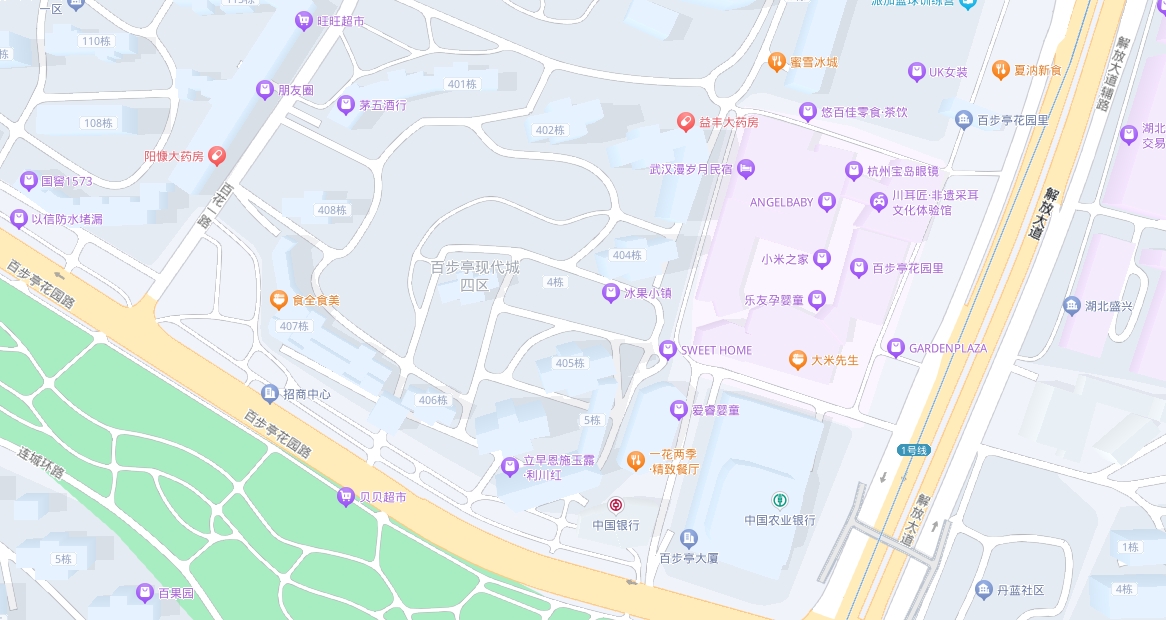Screen dimensions: 1166x620
Task: Select the 大米先生 restaurant marker
Action: [797, 360]
